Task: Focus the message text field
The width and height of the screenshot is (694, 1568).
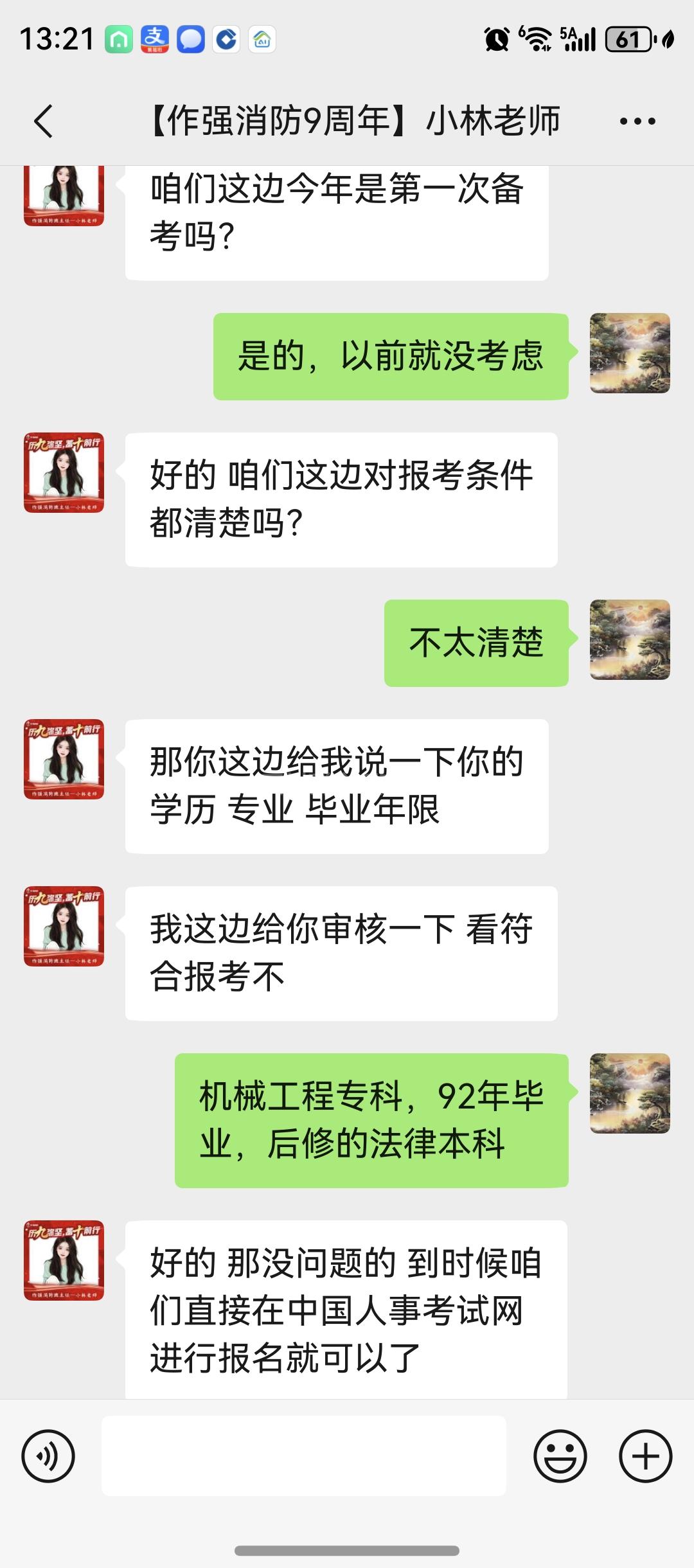Action: coord(303,1456)
